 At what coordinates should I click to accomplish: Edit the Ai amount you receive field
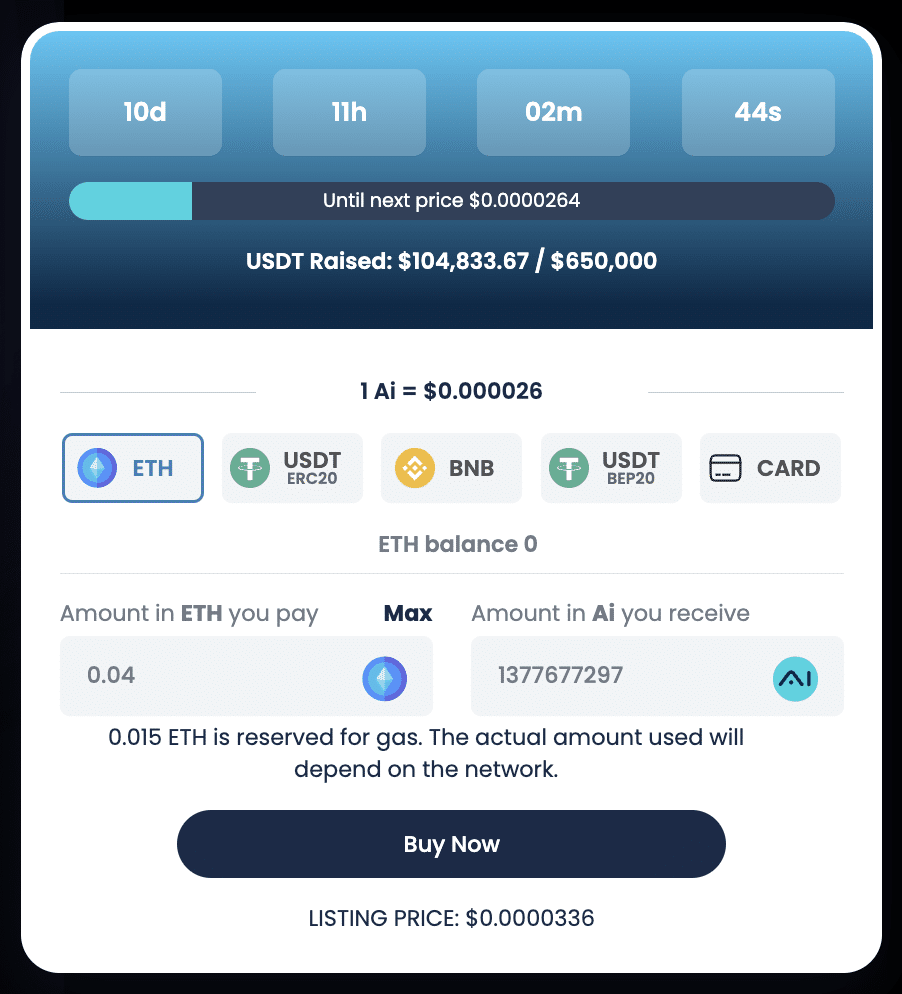pos(620,676)
